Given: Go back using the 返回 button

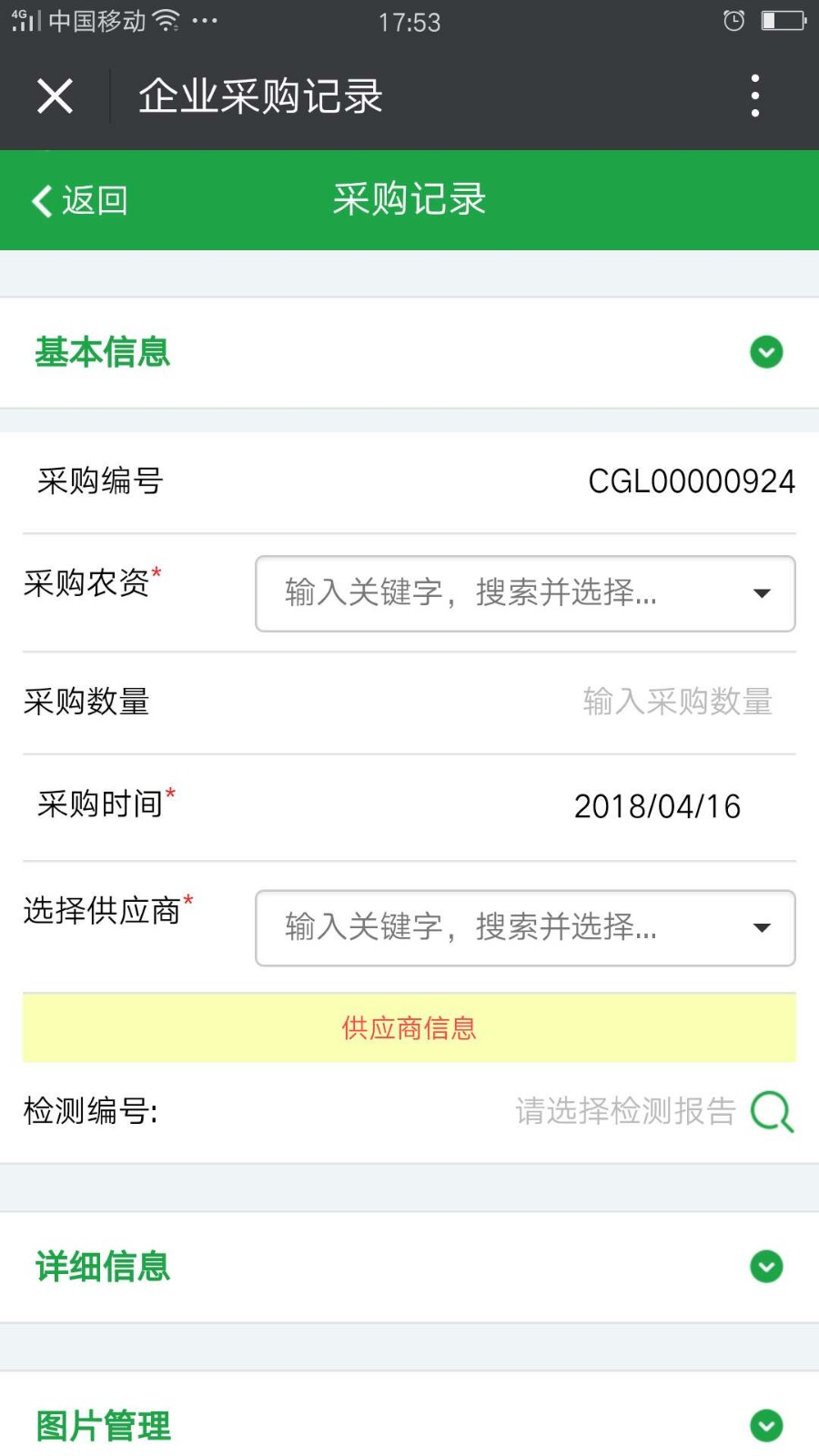Looking at the screenshot, I should [x=79, y=200].
